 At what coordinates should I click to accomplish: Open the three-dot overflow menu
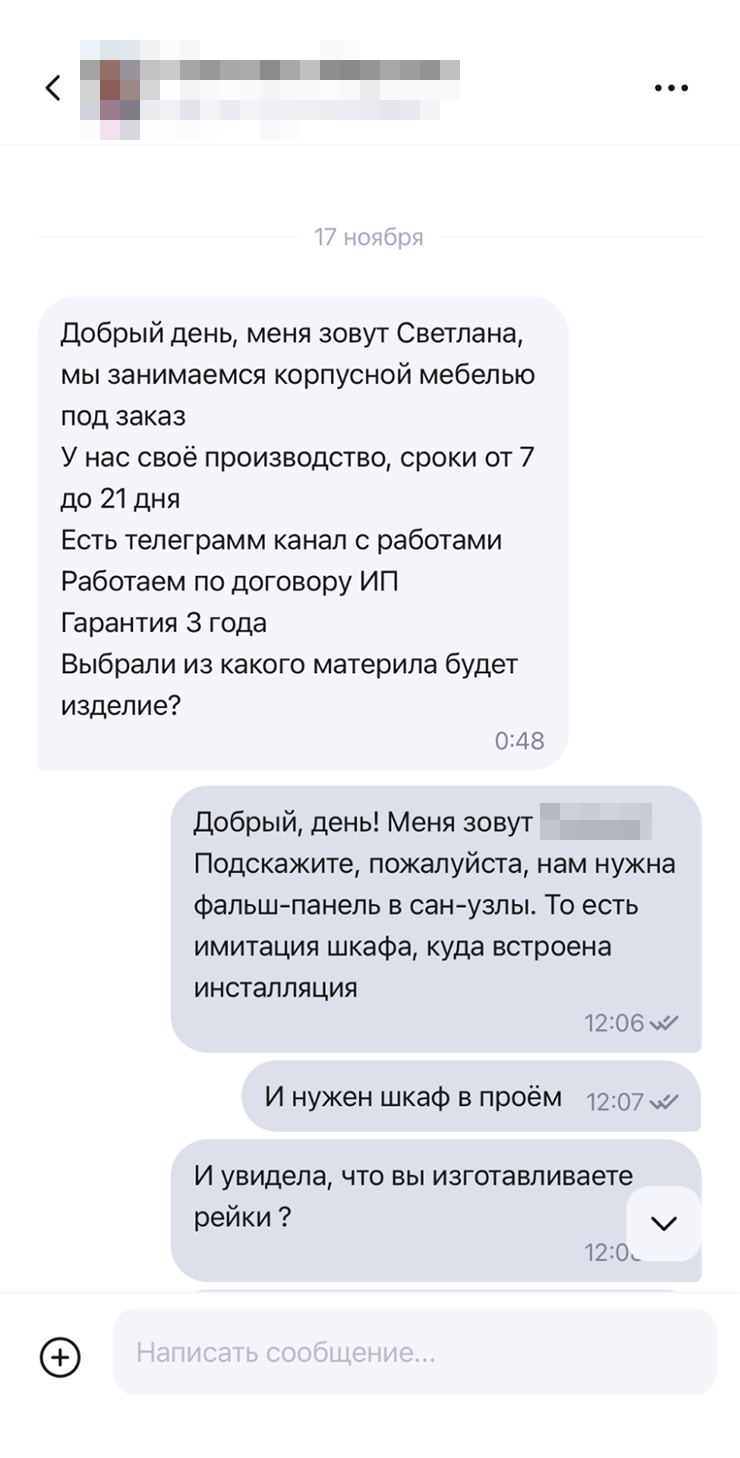[671, 88]
